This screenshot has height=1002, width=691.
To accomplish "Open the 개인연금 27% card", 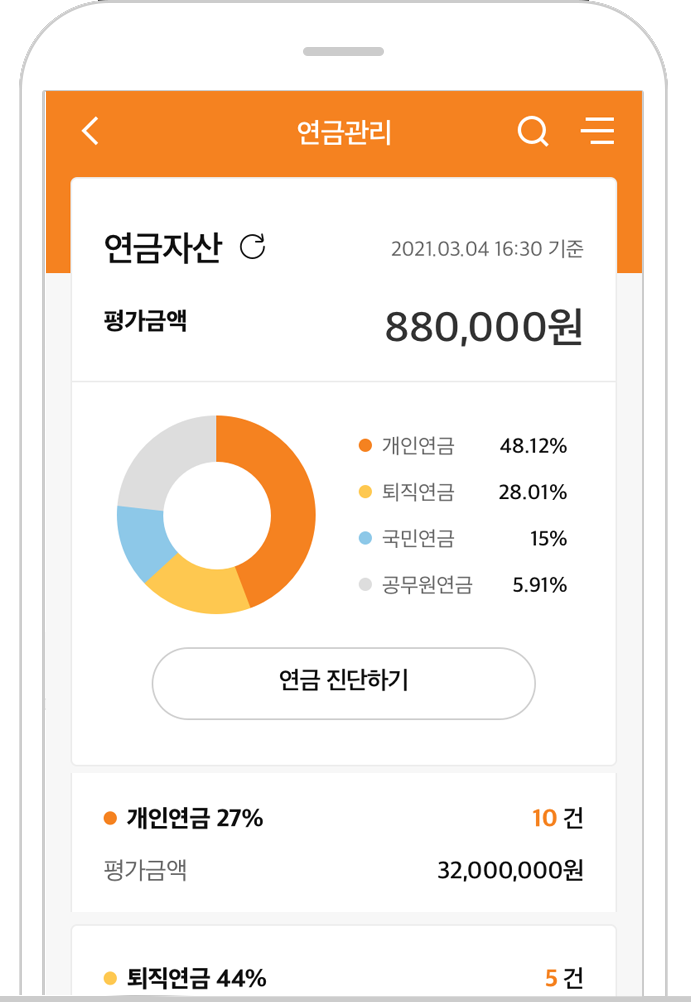I will [343, 842].
